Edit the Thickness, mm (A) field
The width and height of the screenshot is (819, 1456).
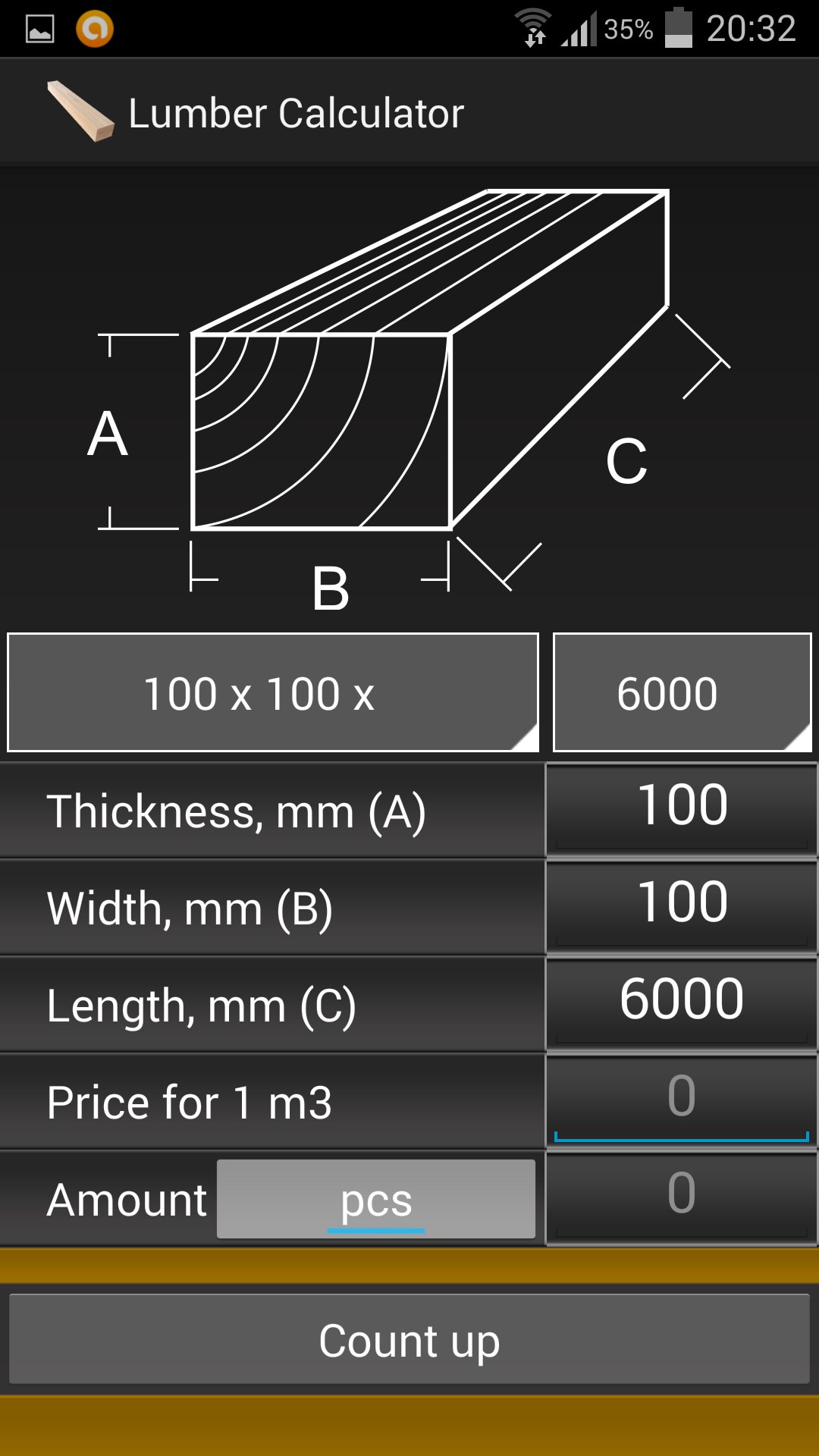pyautogui.click(x=681, y=808)
